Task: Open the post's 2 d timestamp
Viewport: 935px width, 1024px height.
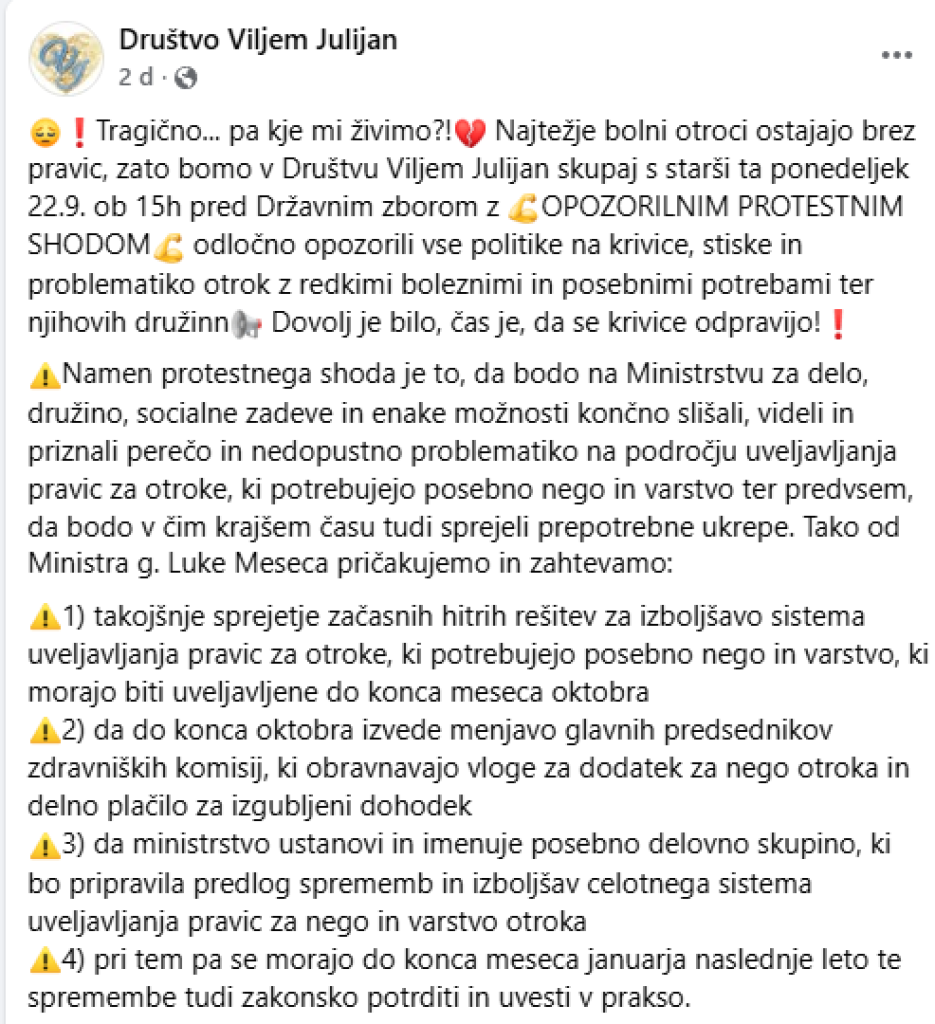Action: coord(135,76)
